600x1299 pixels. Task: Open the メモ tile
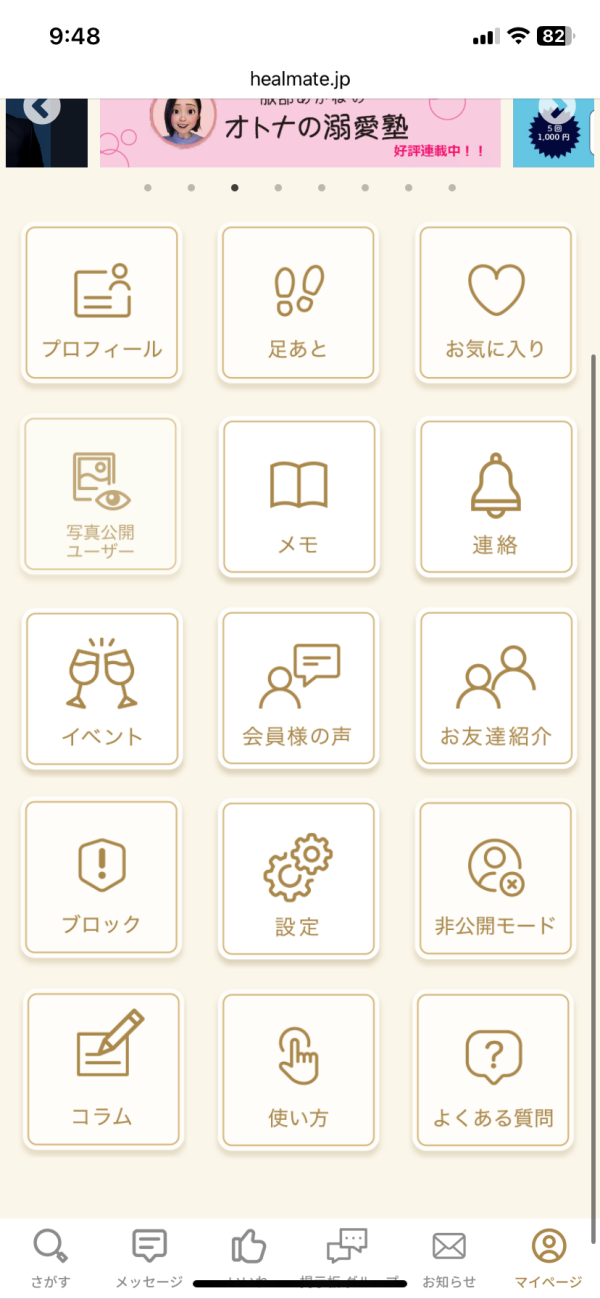click(x=298, y=498)
